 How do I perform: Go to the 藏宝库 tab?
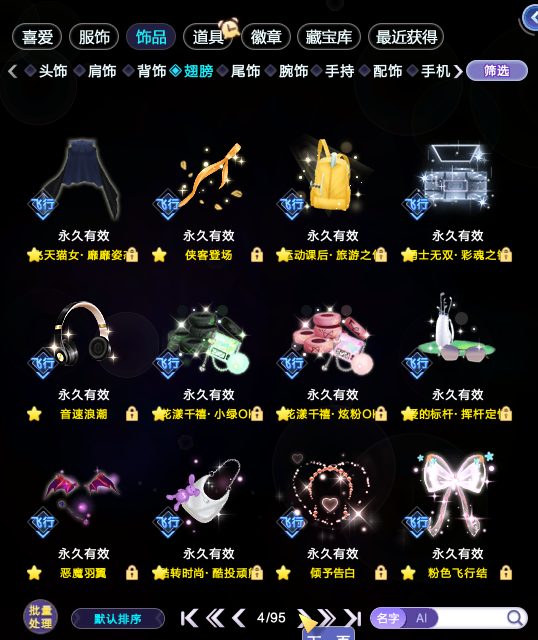[329, 37]
